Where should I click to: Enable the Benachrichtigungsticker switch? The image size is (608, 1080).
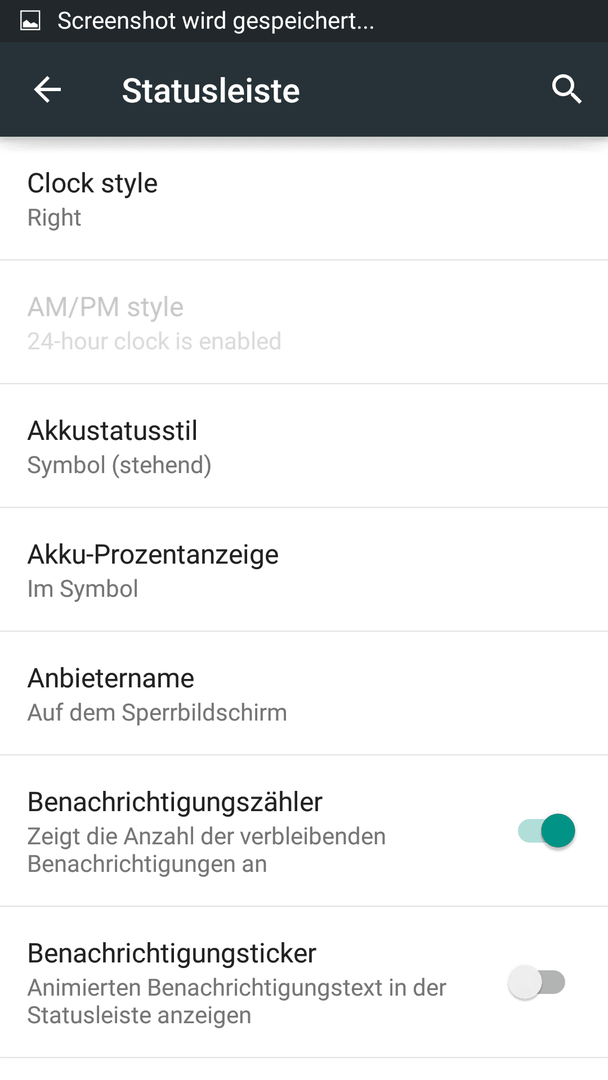[536, 982]
